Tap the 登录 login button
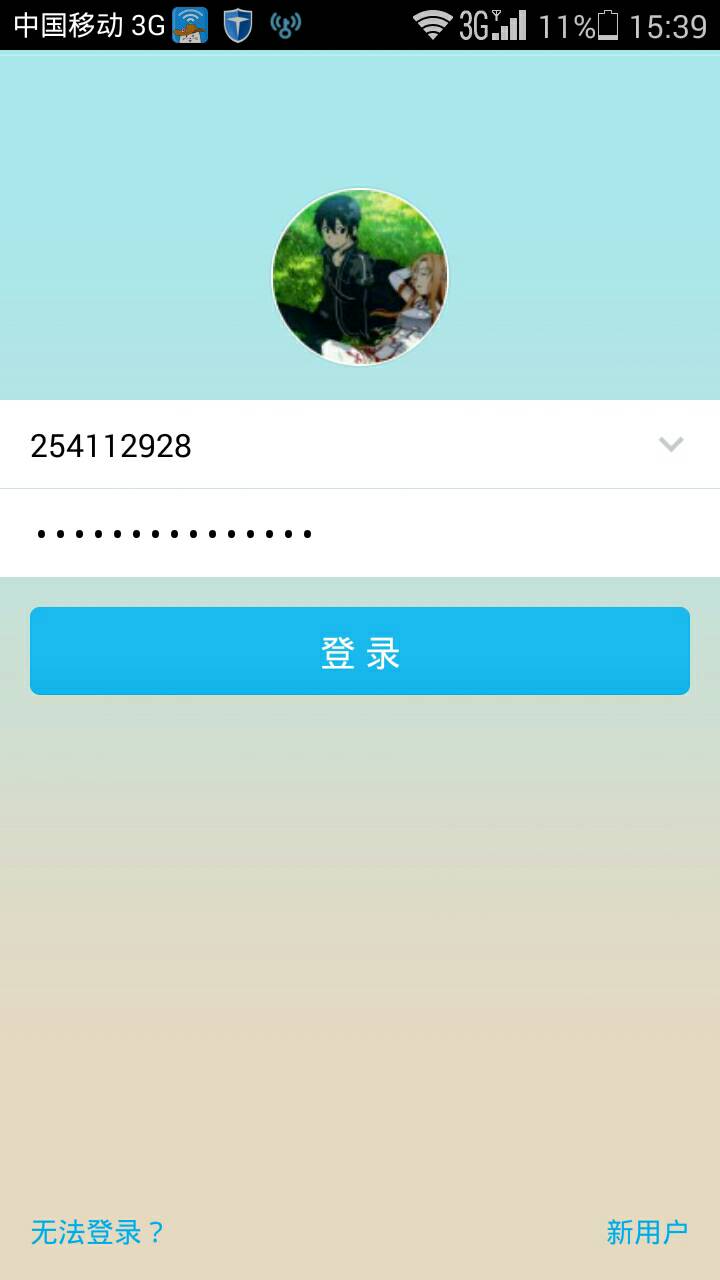720x1280 pixels. click(360, 650)
